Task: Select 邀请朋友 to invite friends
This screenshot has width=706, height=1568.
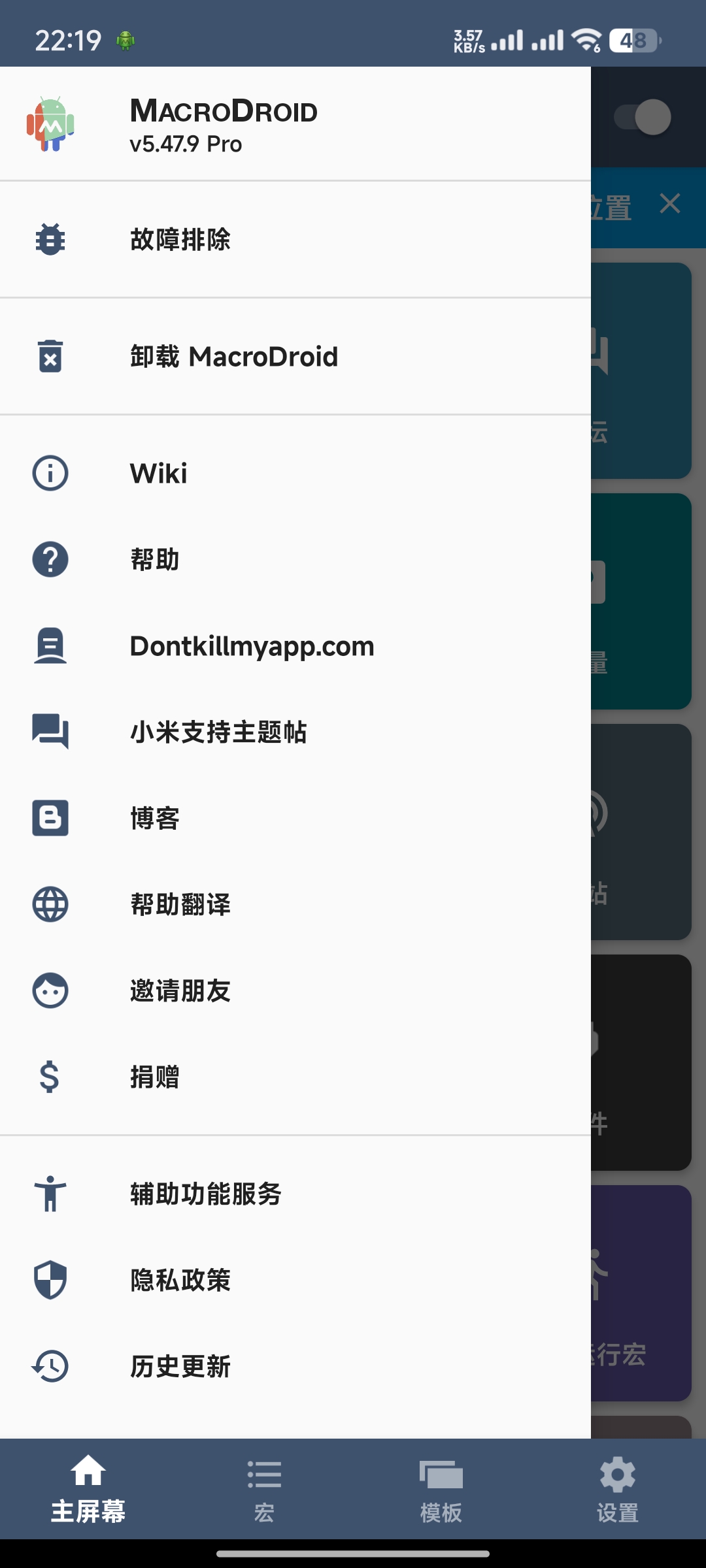Action: coord(180,991)
